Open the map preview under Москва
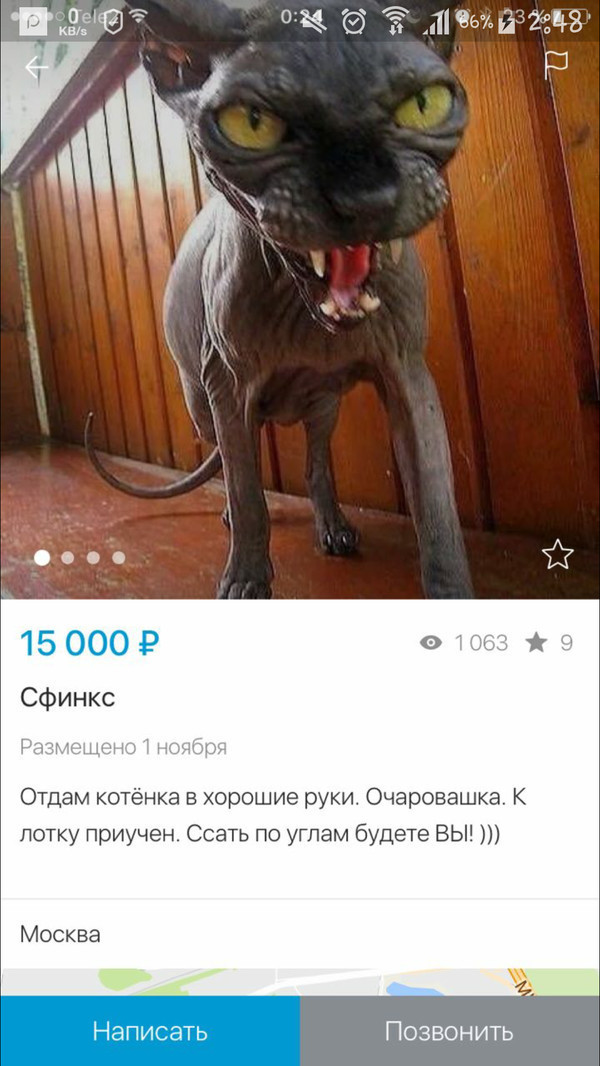Image resolution: width=600 pixels, height=1066 pixels. [x=300, y=981]
